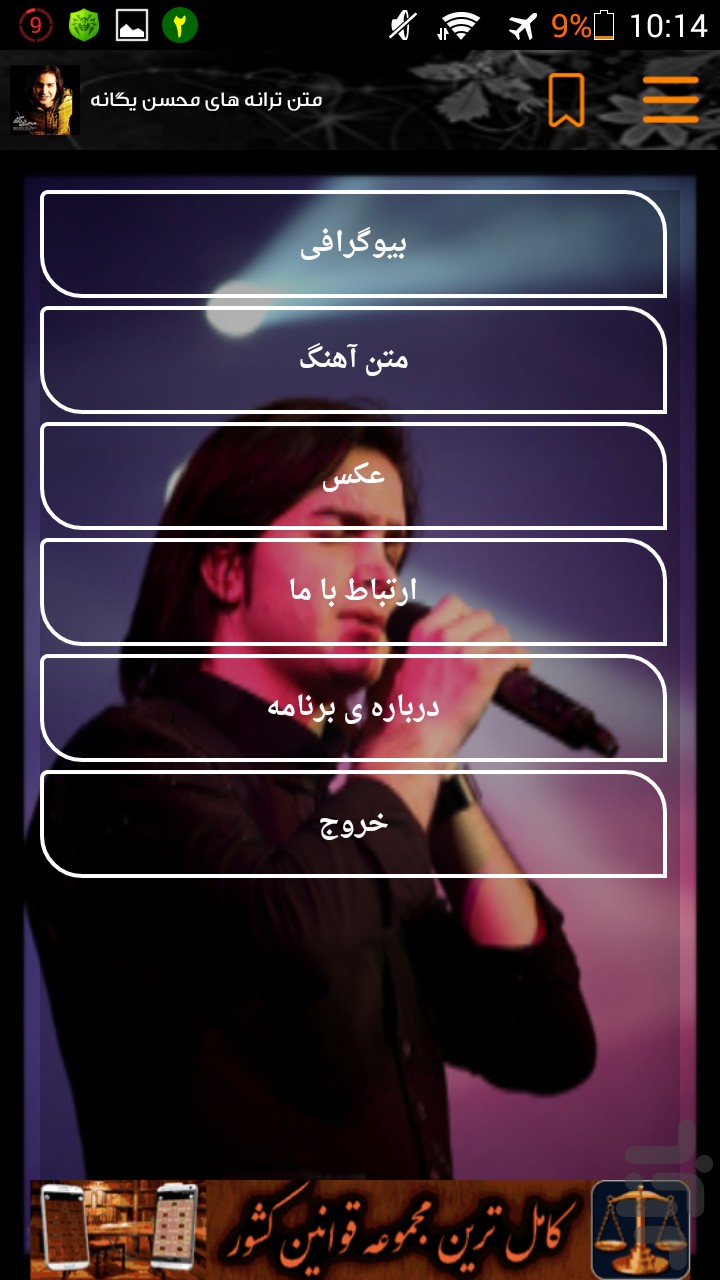Select متن آهنگ (song lyrics)
The height and width of the screenshot is (1280, 720).
353,360
